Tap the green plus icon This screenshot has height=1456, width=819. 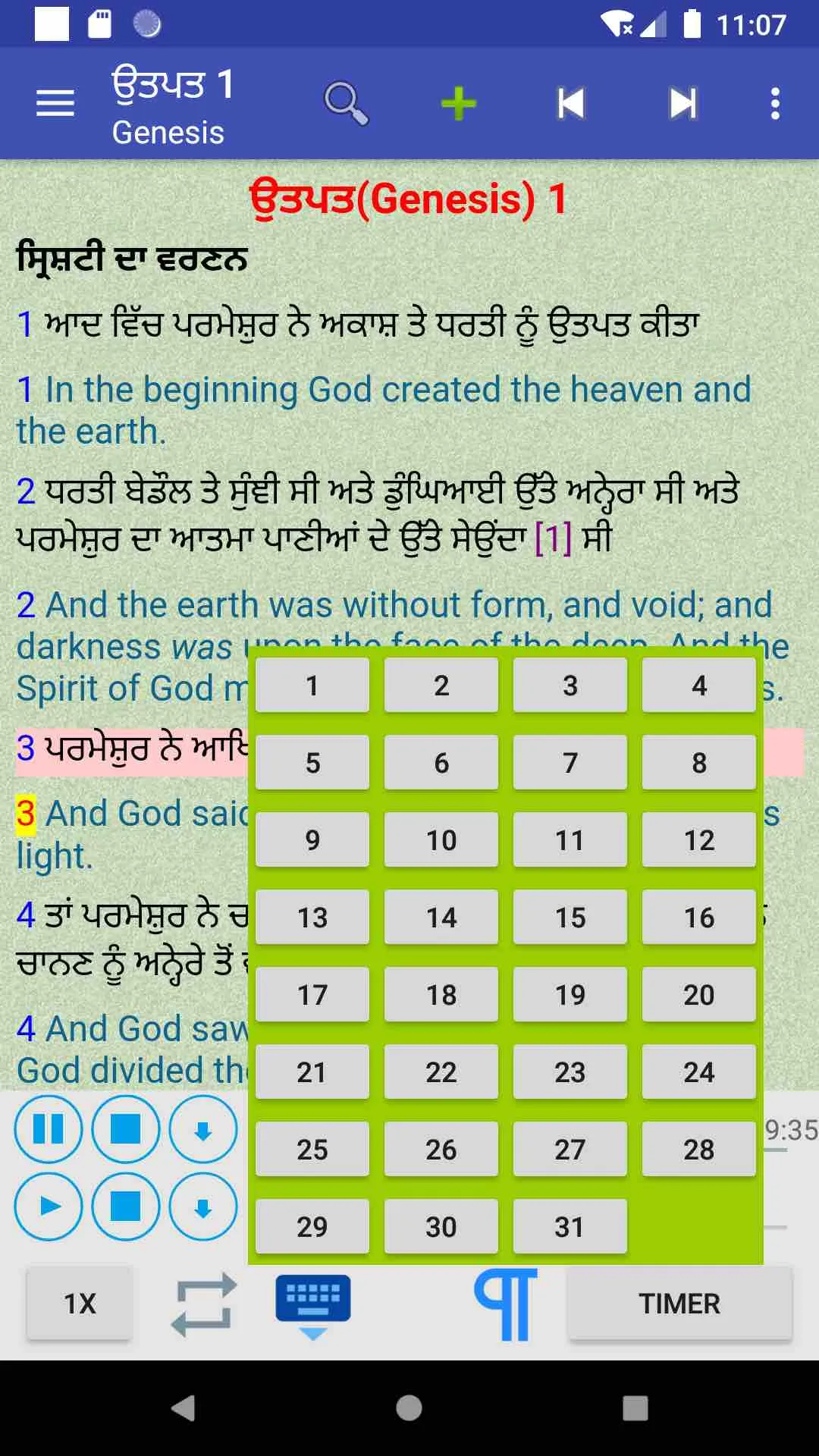click(459, 103)
